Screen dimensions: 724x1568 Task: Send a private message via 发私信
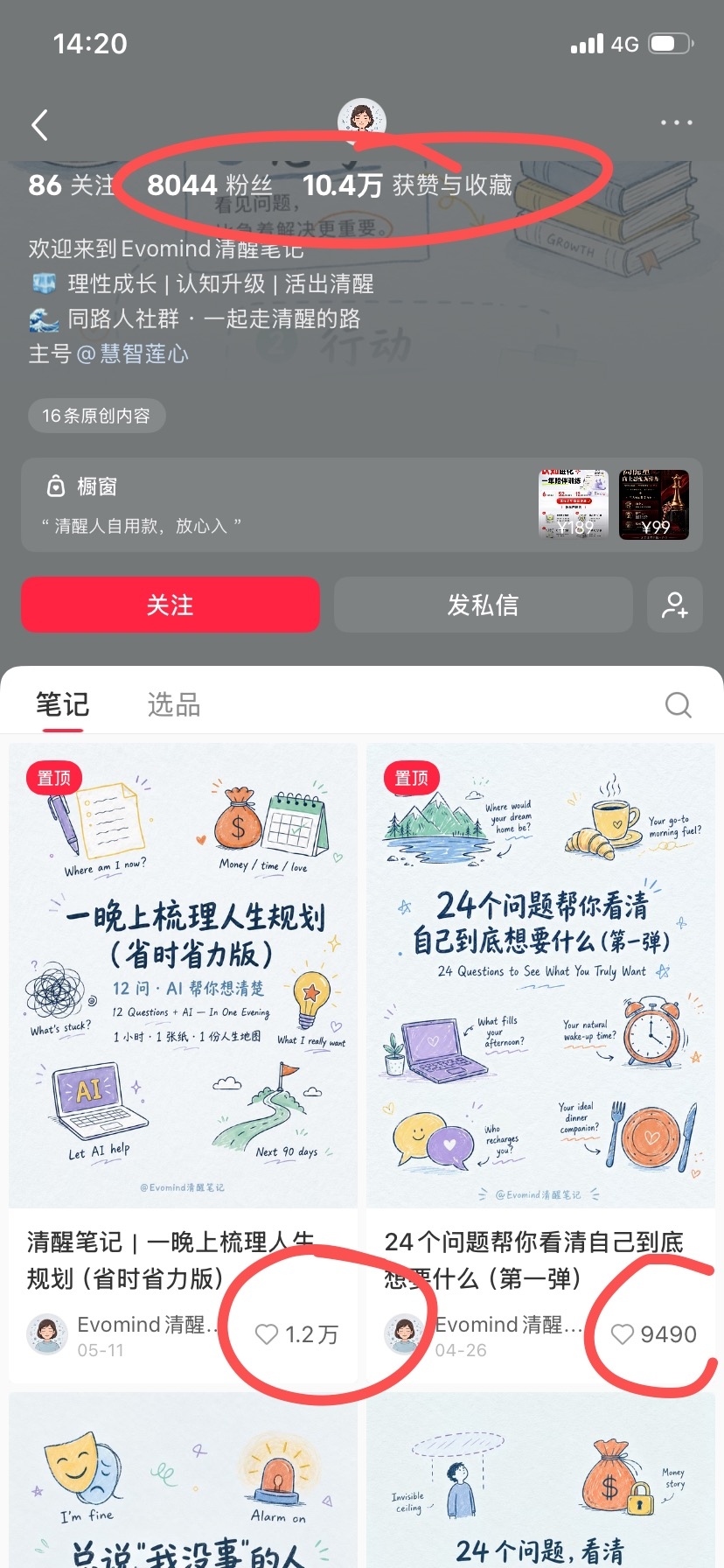pyautogui.click(x=483, y=605)
